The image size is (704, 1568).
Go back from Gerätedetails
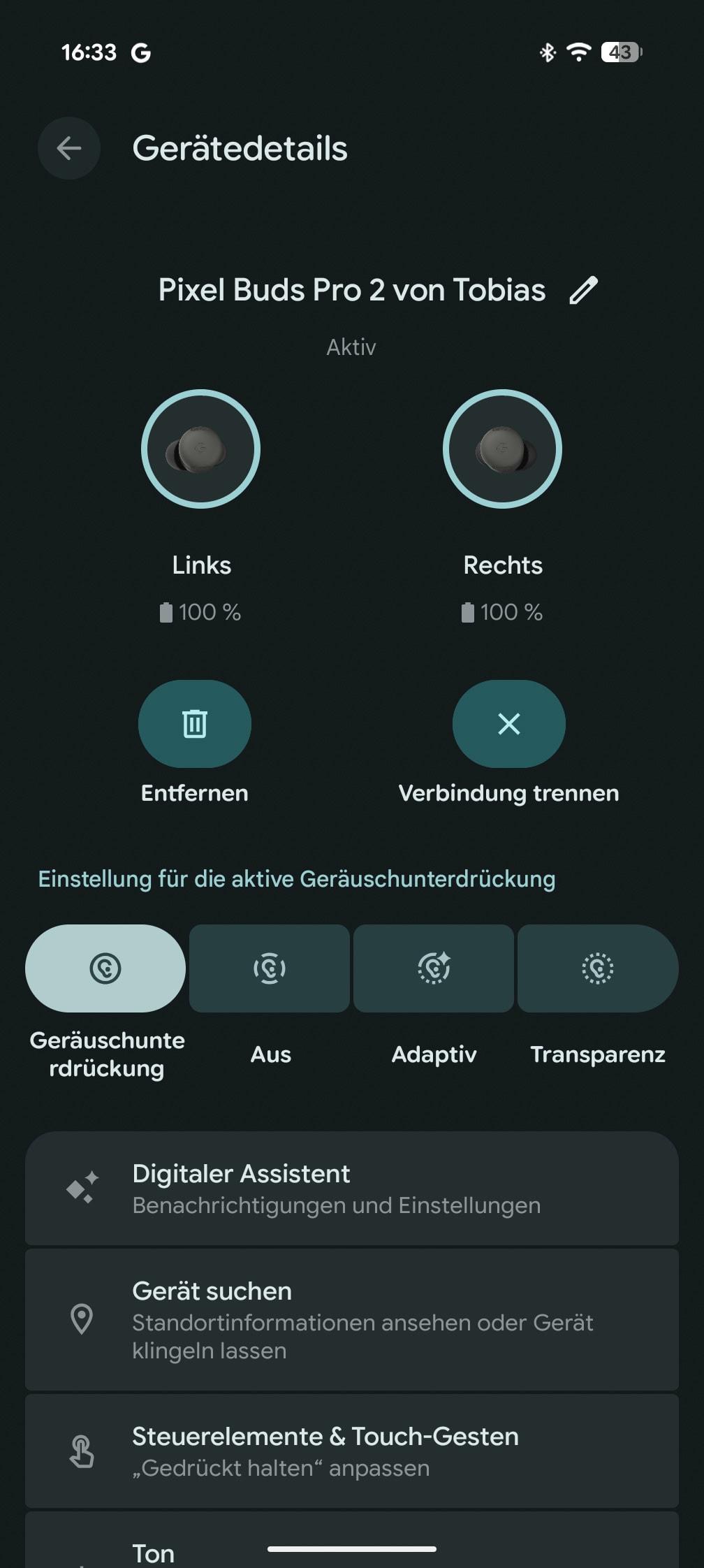click(x=69, y=148)
